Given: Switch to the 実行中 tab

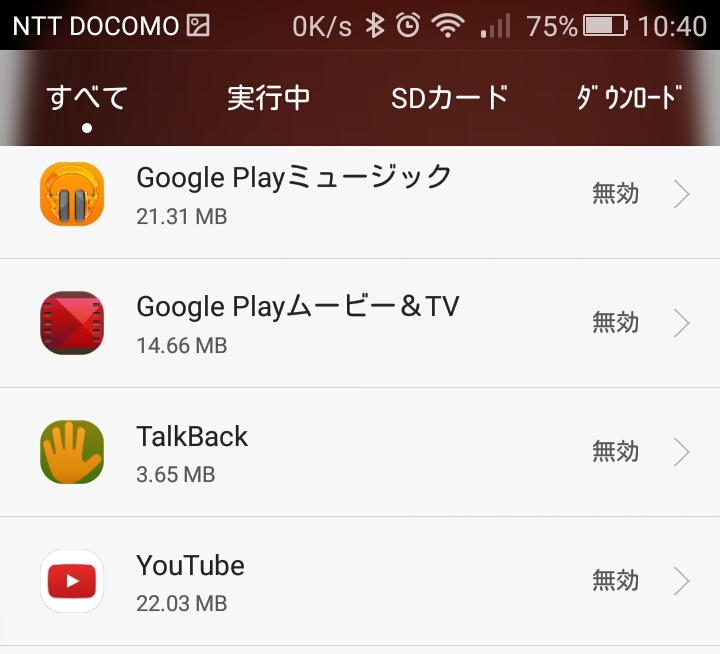Looking at the screenshot, I should [268, 98].
